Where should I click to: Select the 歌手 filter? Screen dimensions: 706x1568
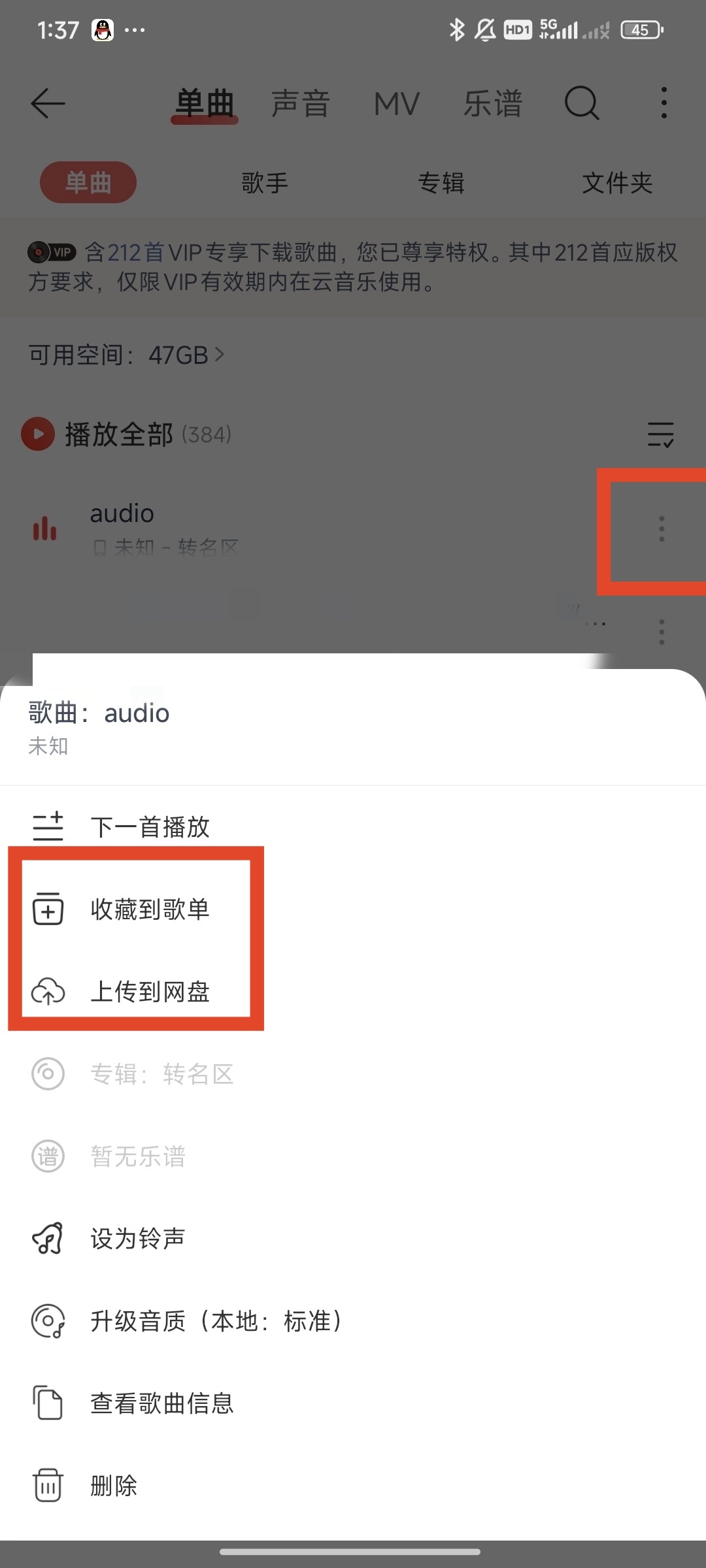[265, 182]
